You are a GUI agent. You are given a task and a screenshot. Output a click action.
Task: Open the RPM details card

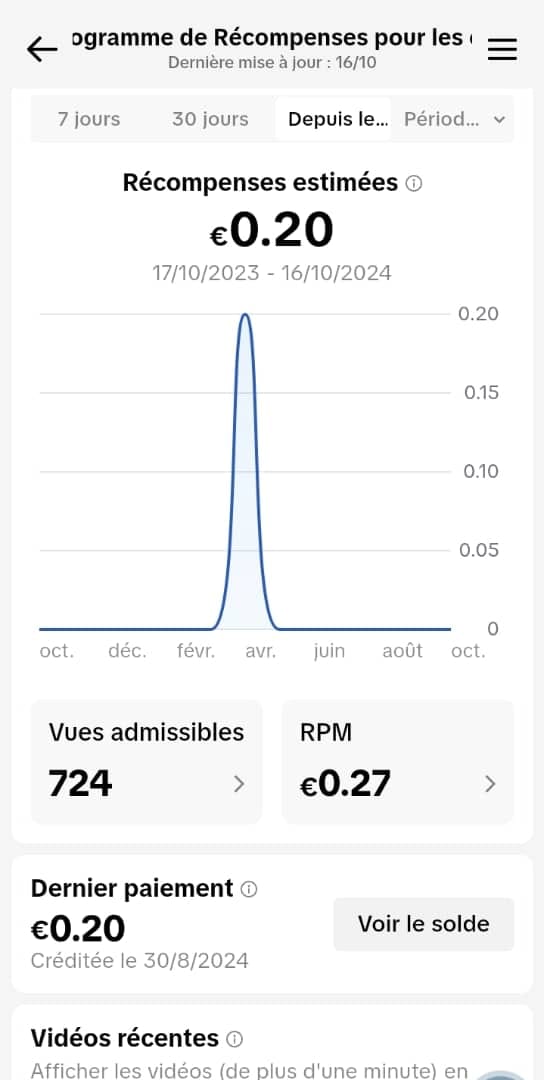click(398, 762)
